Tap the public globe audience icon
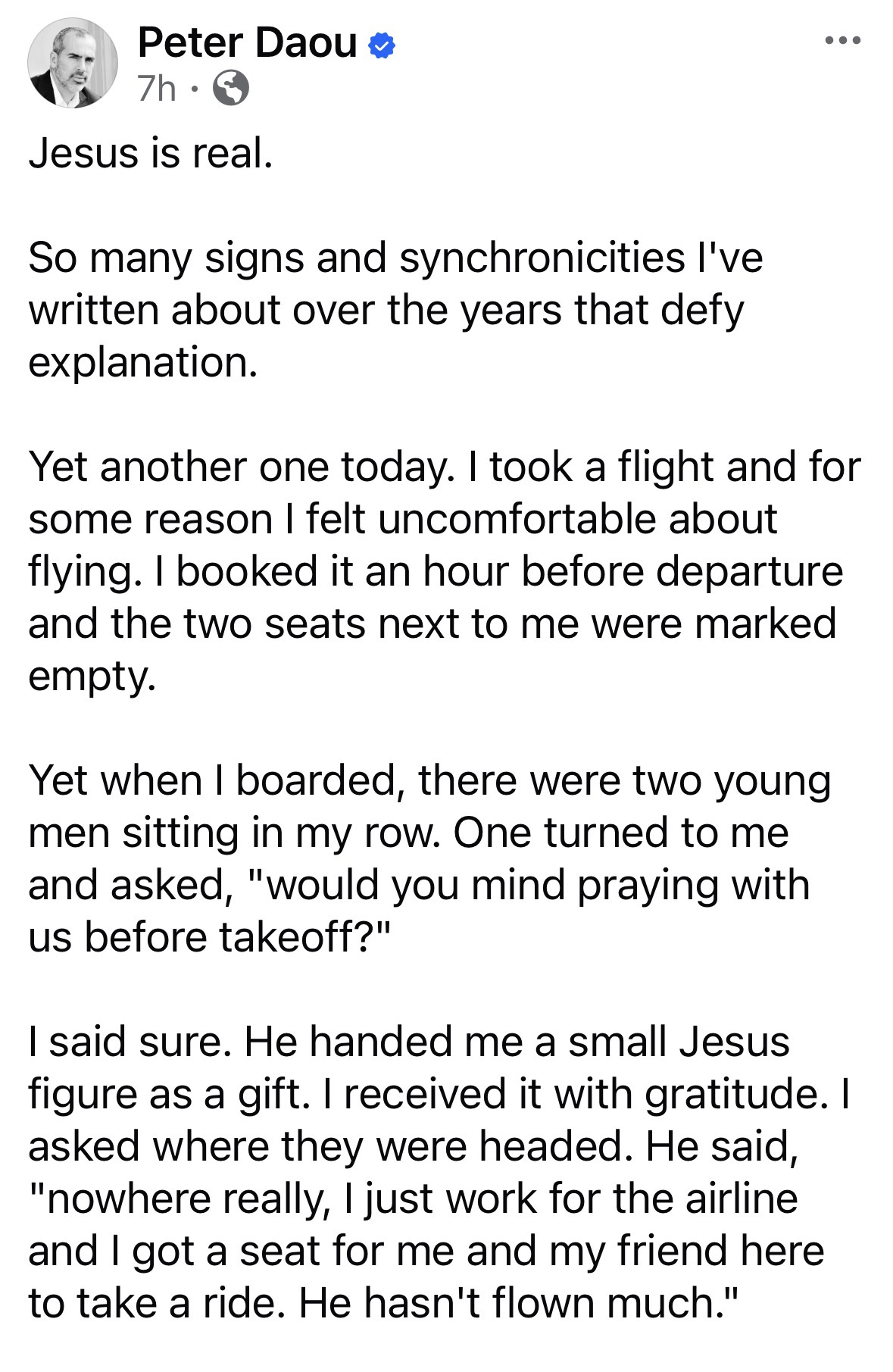This screenshot has height=1372, width=893. pyautogui.click(x=231, y=89)
